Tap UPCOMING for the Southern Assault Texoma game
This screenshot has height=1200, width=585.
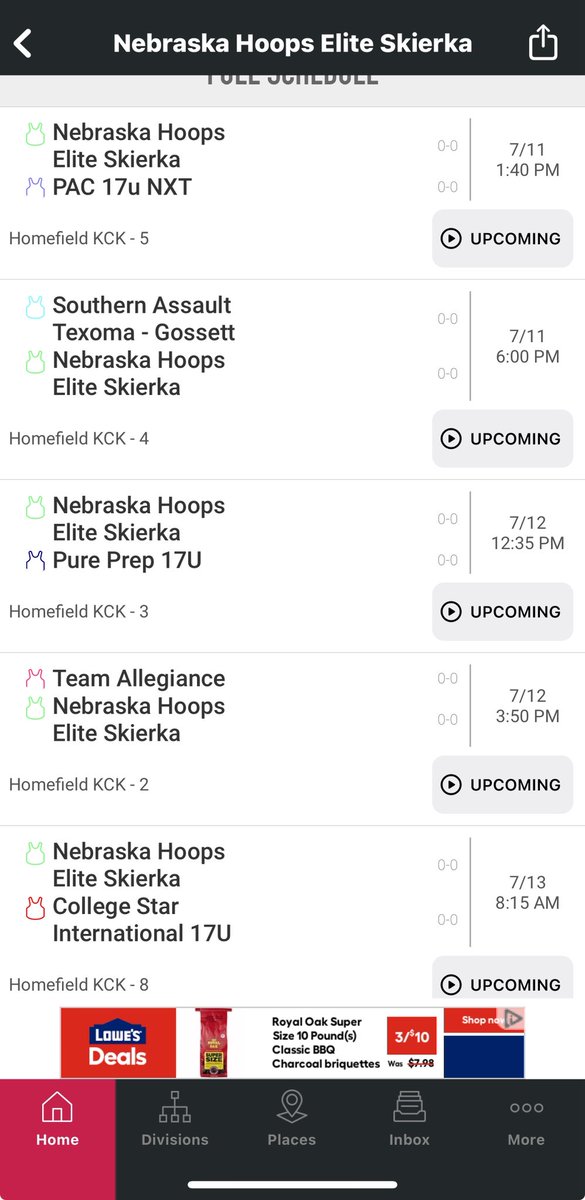(x=502, y=439)
